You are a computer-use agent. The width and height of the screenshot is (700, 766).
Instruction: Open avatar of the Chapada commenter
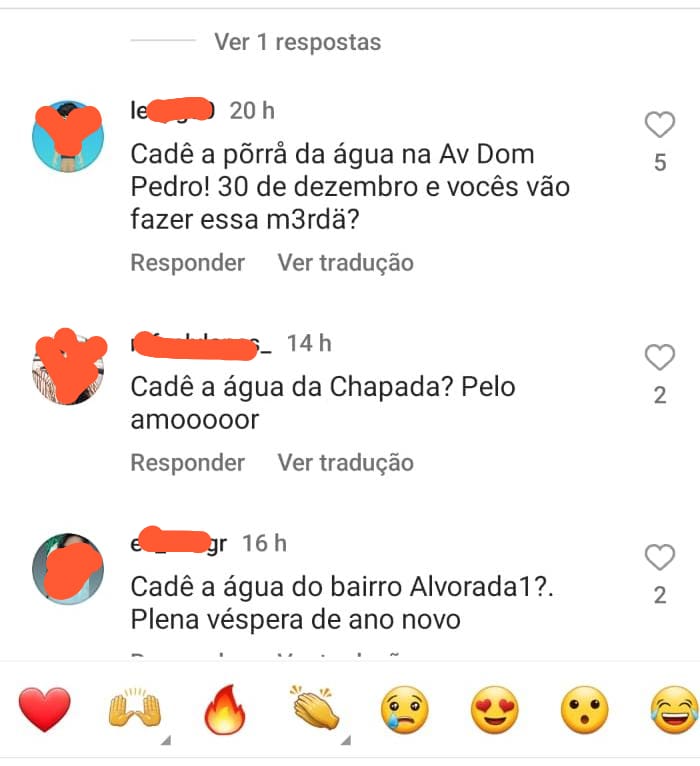[68, 367]
